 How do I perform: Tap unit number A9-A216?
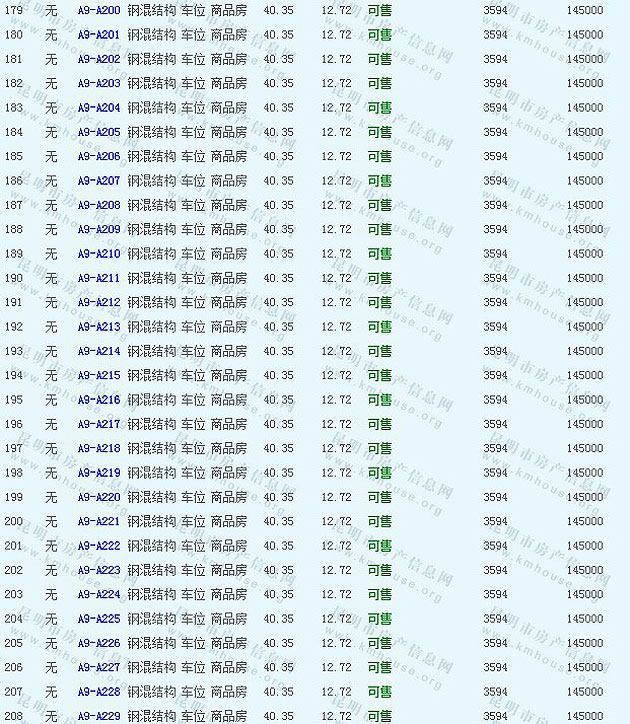[x=99, y=400]
